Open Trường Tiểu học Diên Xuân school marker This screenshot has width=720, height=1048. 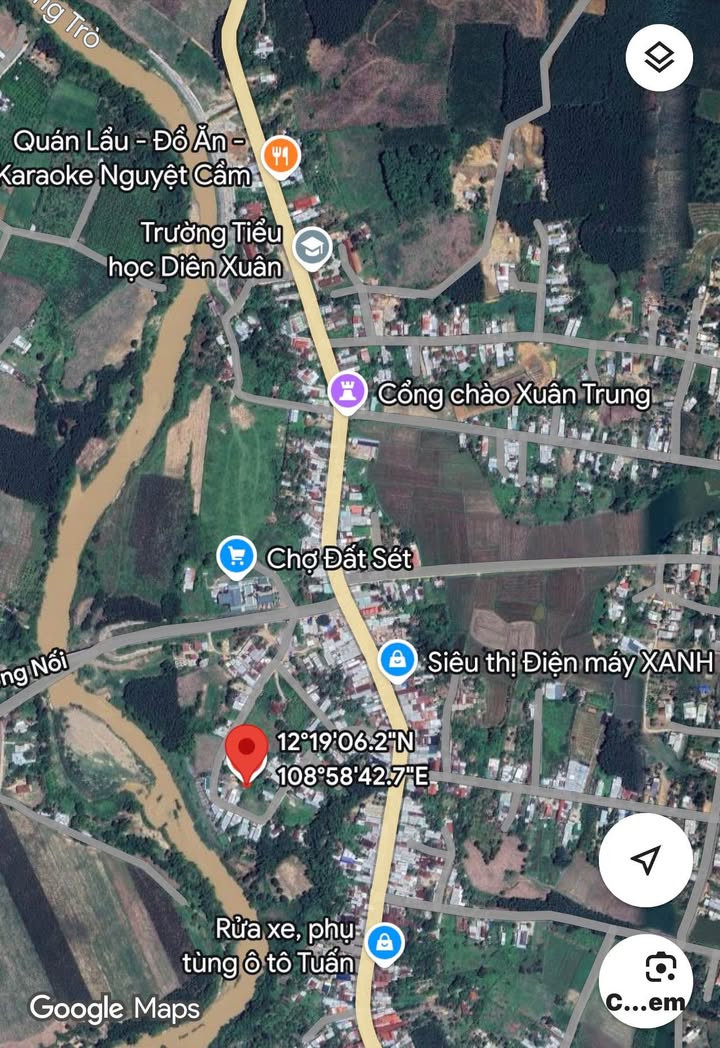coord(312,245)
